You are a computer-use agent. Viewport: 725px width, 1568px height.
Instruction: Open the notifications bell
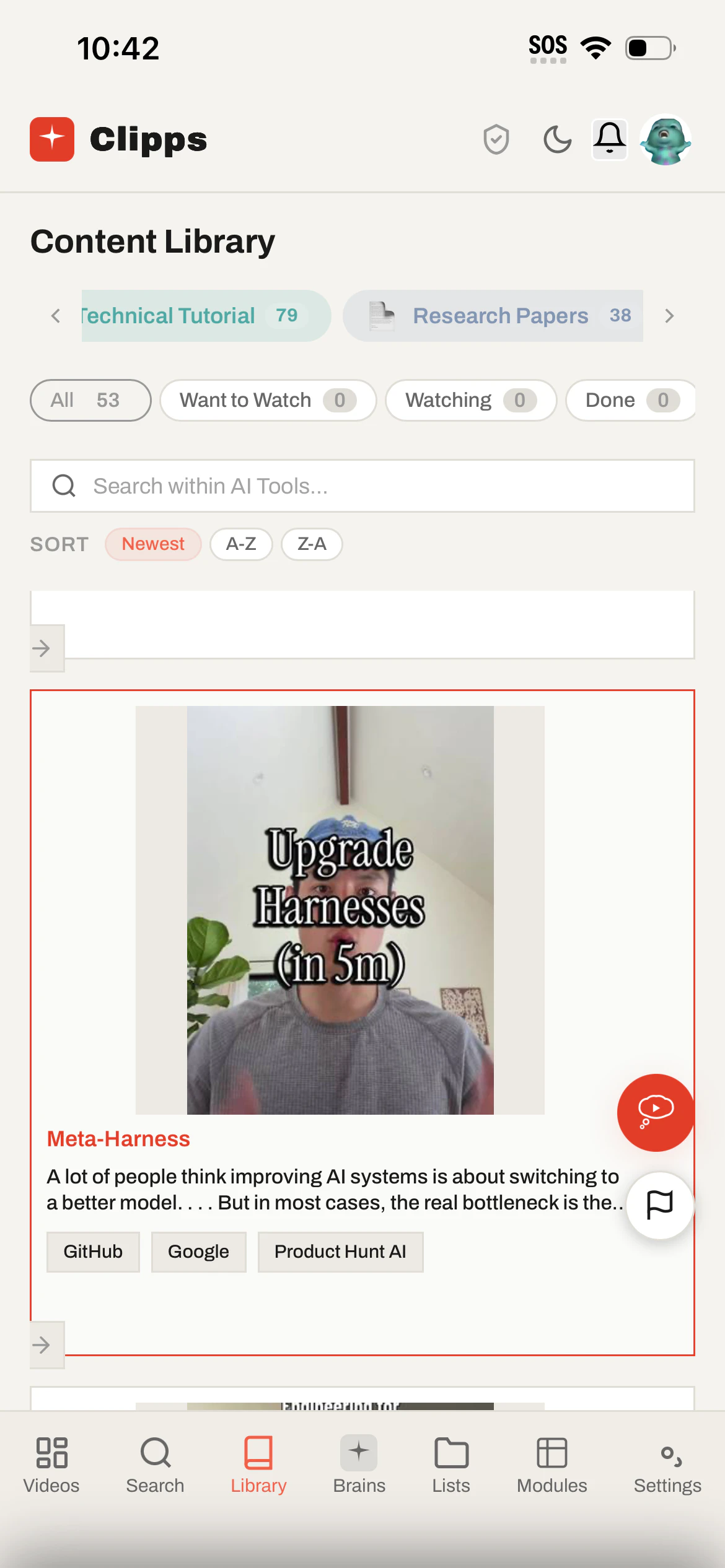click(610, 139)
